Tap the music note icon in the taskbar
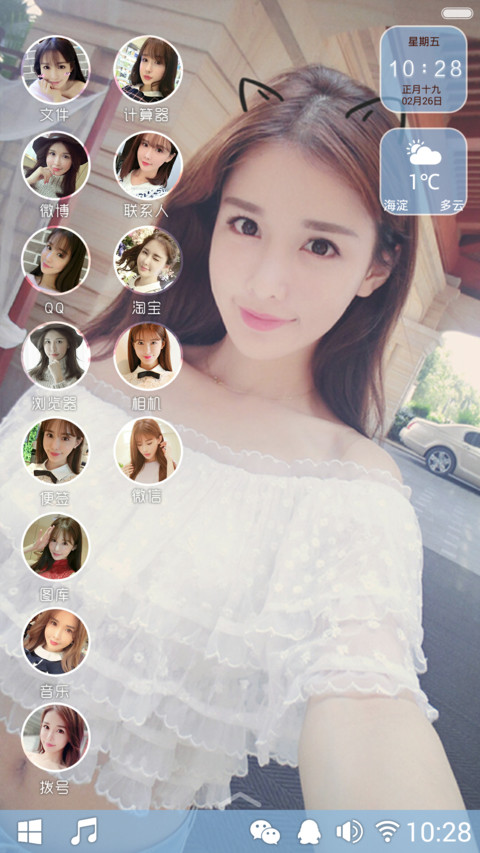Viewport: 480px width, 853px height. click(84, 831)
